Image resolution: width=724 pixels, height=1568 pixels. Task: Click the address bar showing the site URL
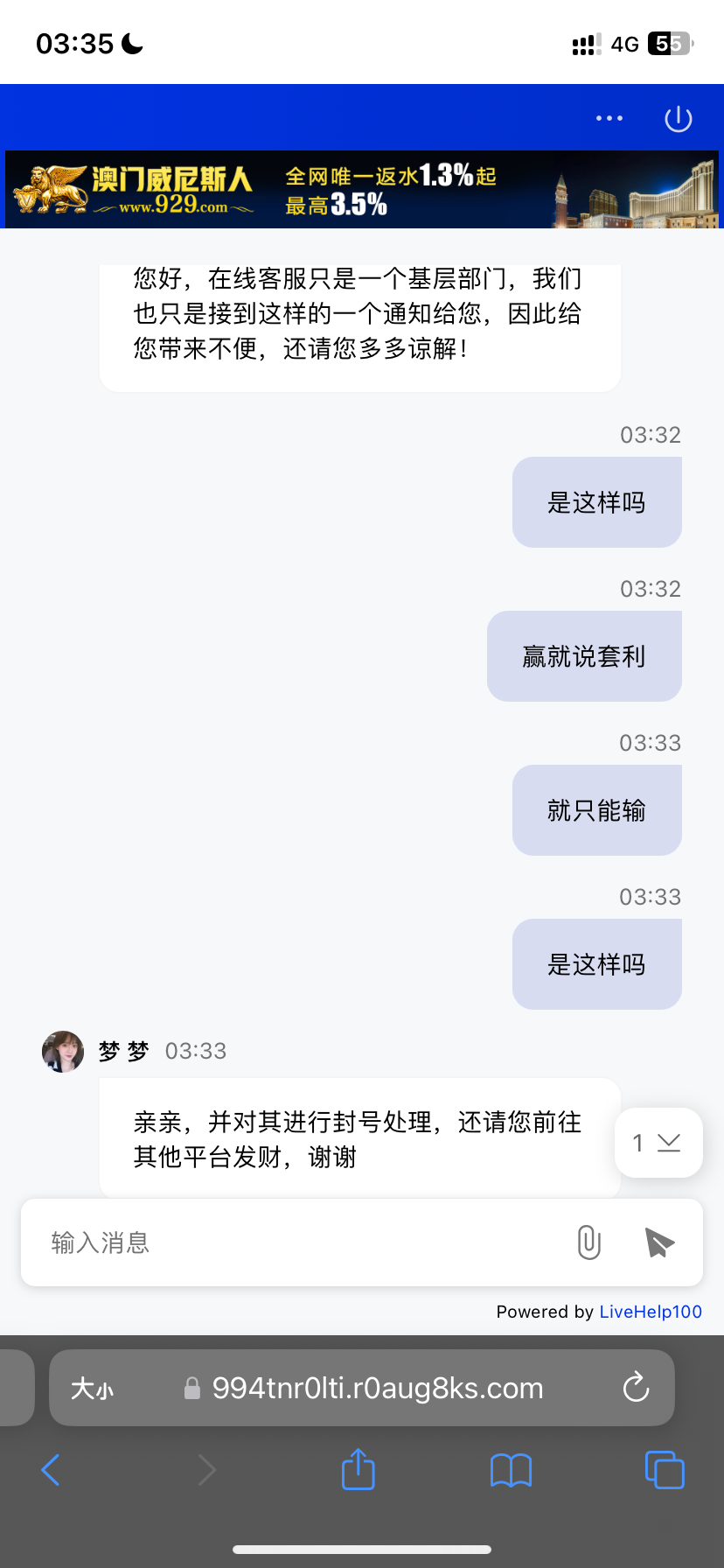coord(376,1388)
